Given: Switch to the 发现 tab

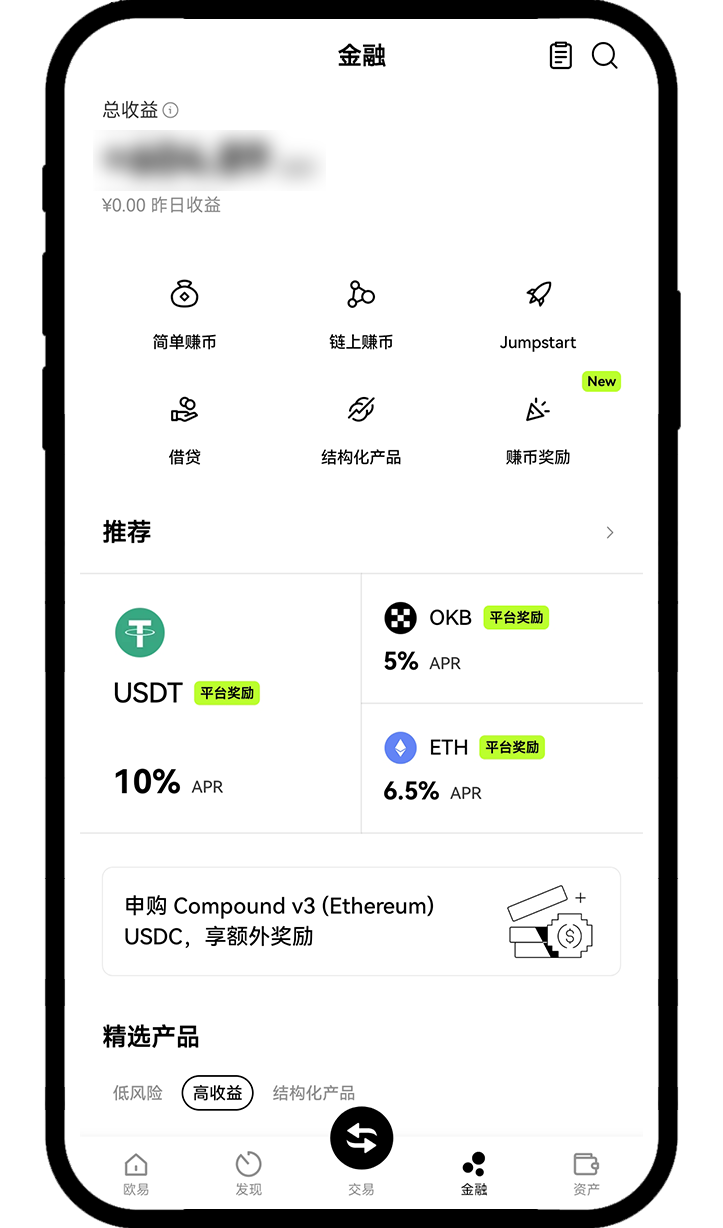Looking at the screenshot, I should [x=248, y=1173].
